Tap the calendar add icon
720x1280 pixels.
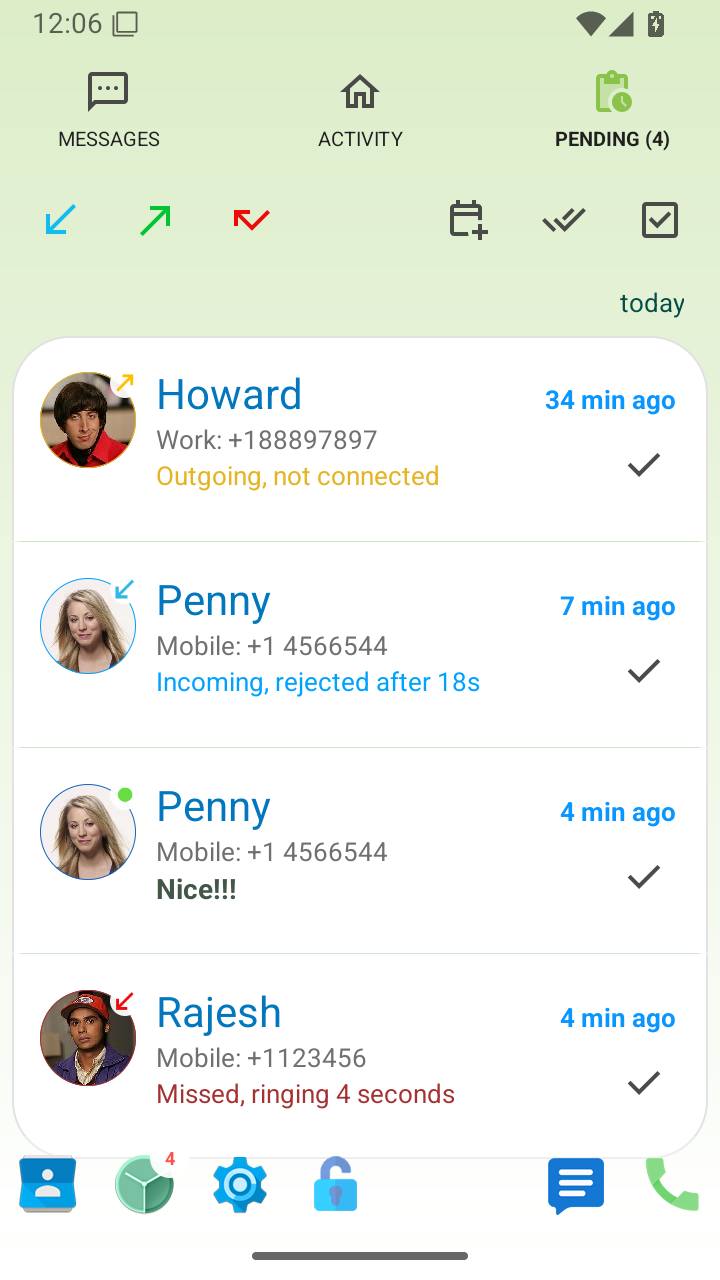click(x=467, y=220)
